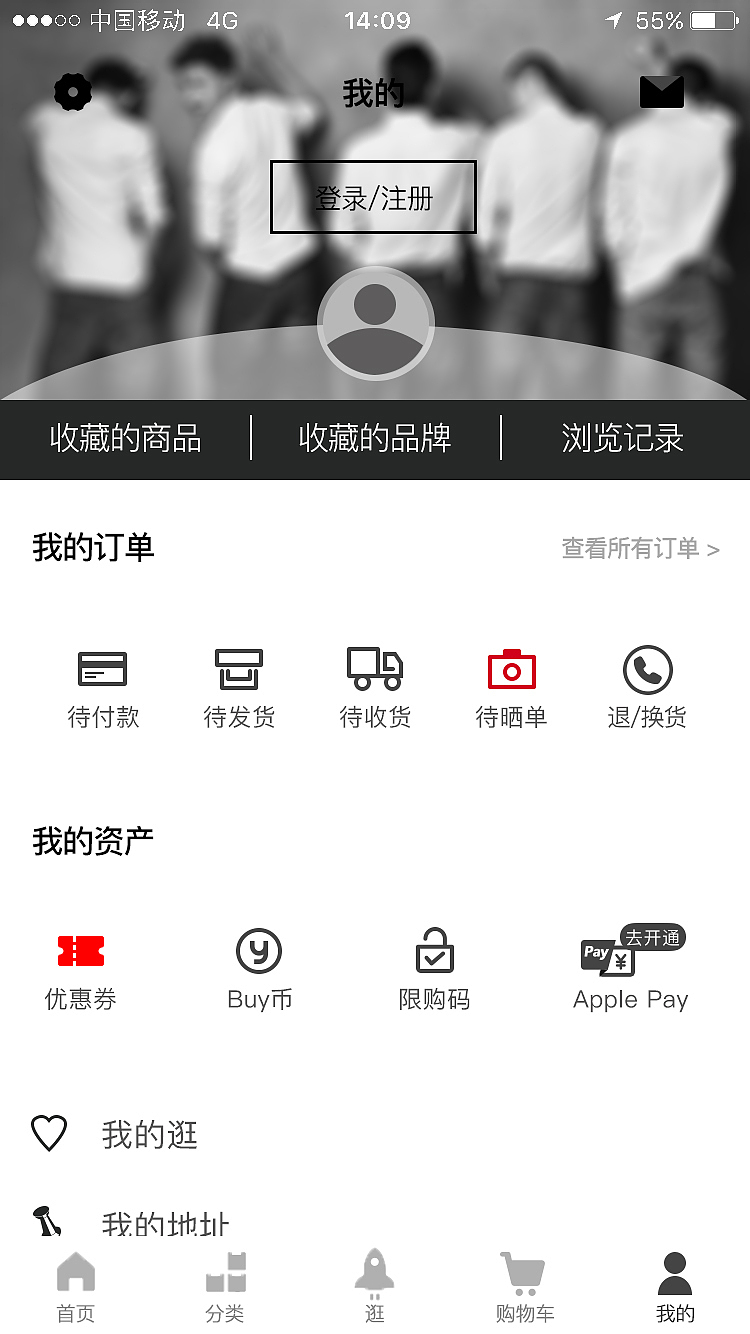Open the 优惠券 coupon icon
The height and width of the screenshot is (1334, 750).
click(x=81, y=950)
